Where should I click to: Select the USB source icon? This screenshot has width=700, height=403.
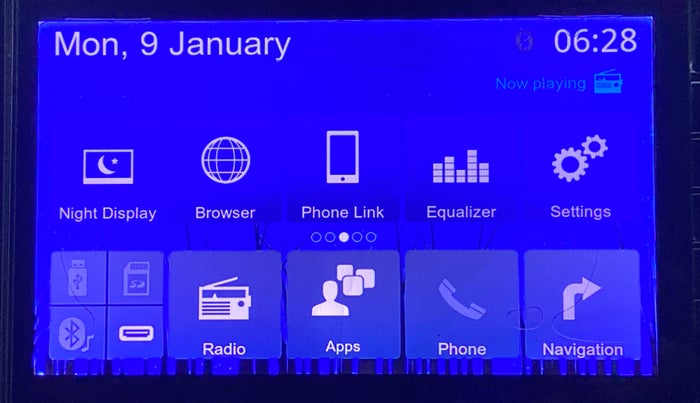[78, 279]
